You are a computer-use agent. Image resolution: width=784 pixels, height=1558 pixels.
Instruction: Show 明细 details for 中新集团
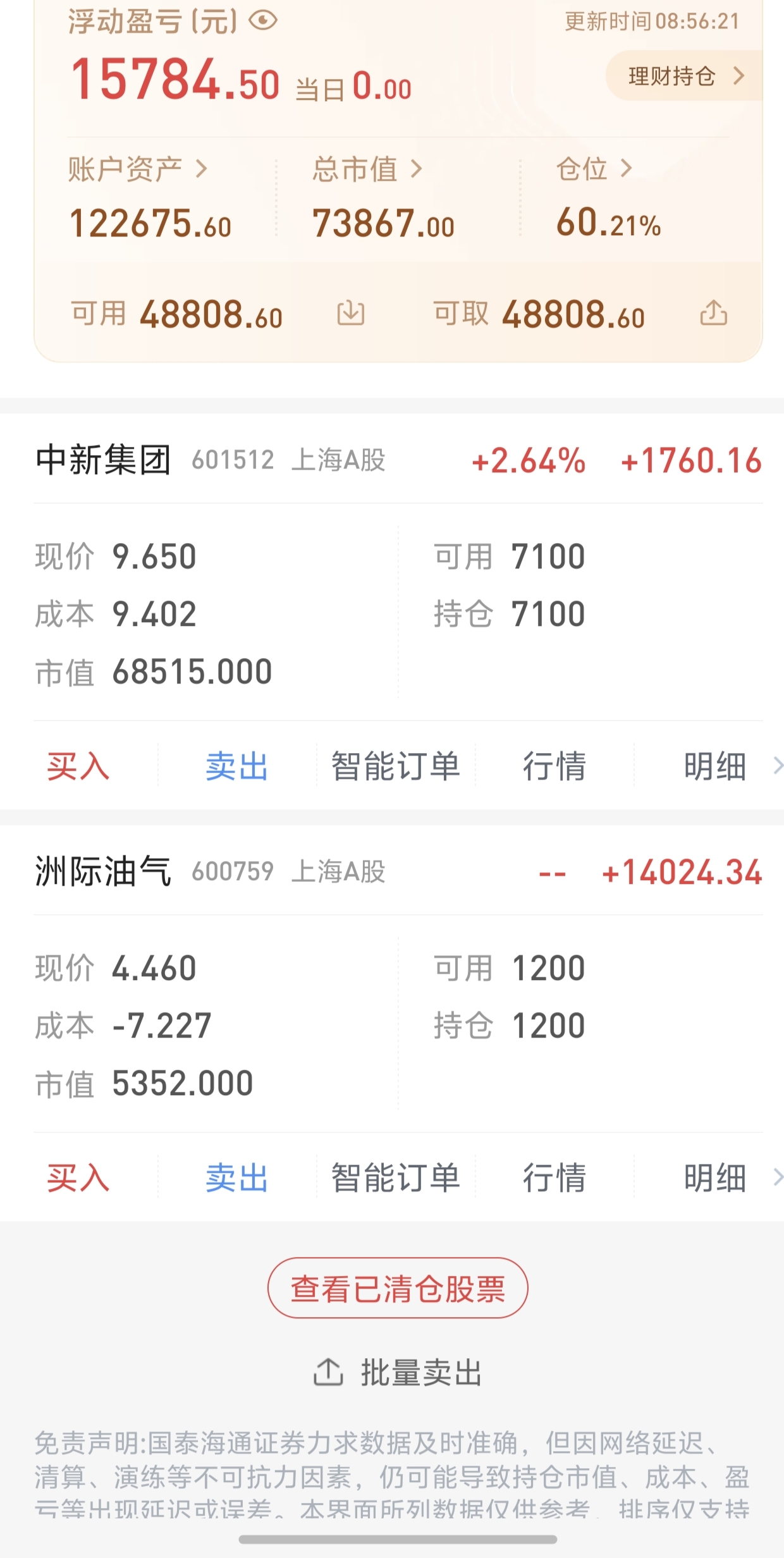tap(715, 766)
